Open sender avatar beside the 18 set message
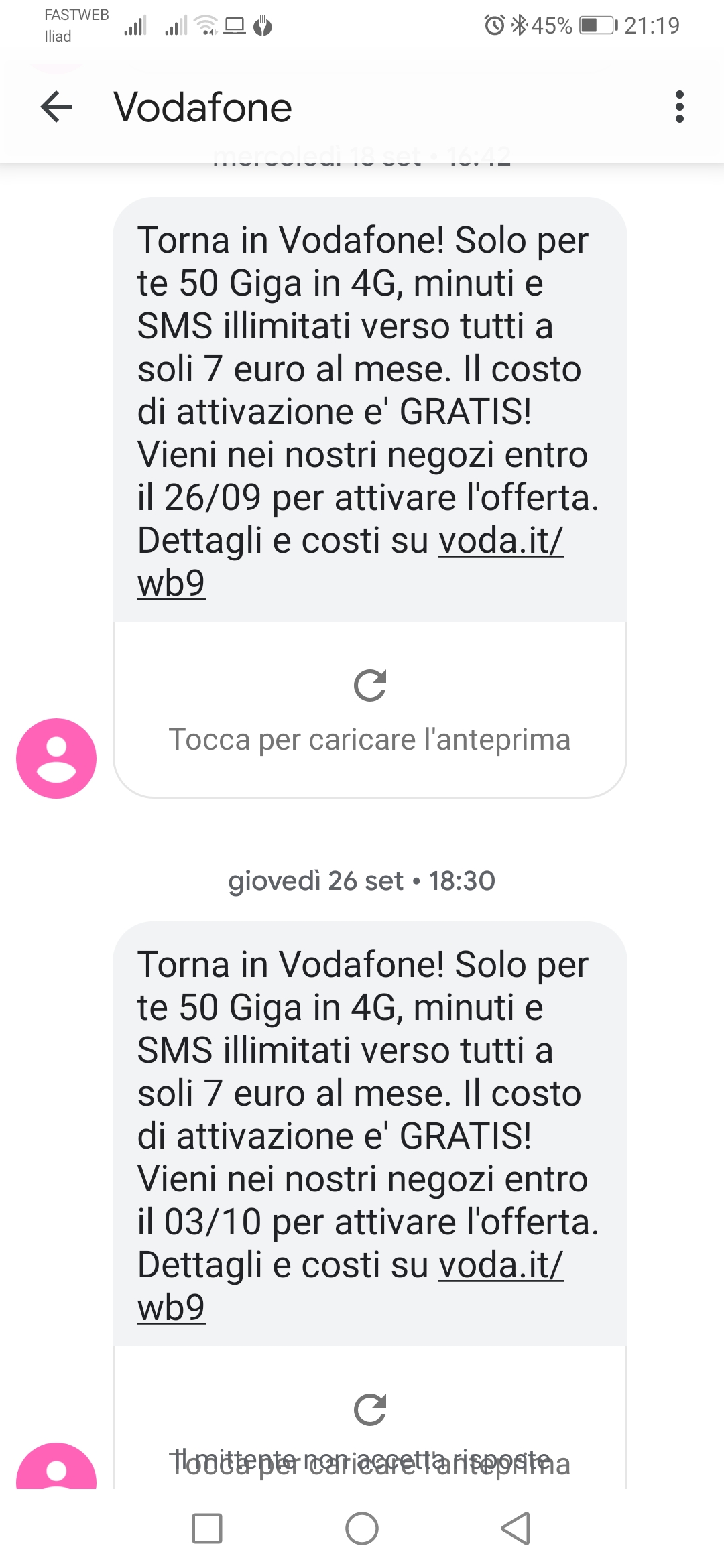Image resolution: width=724 pixels, height=1568 pixels. pyautogui.click(x=56, y=759)
